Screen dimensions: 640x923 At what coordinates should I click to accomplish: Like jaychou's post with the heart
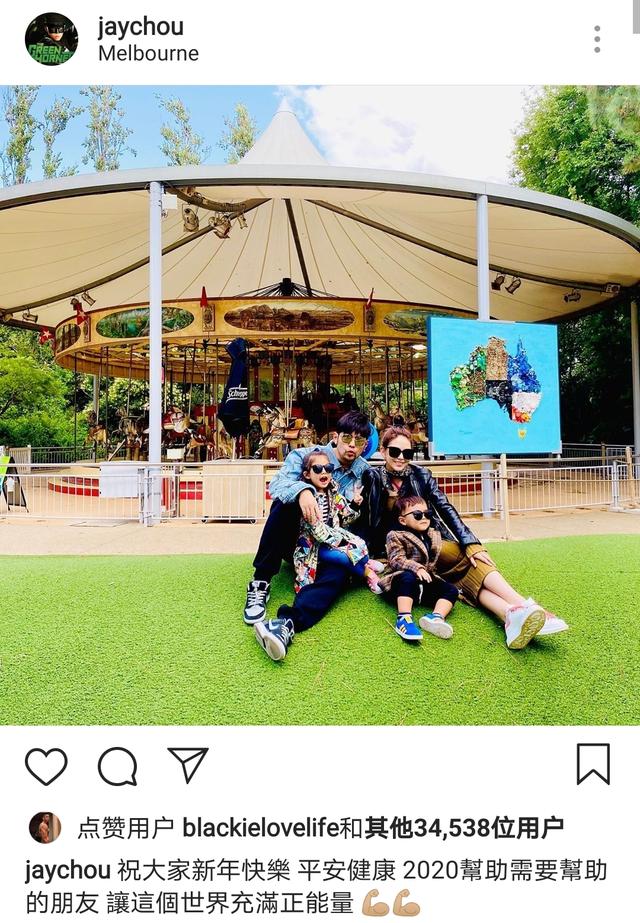tap(46, 766)
